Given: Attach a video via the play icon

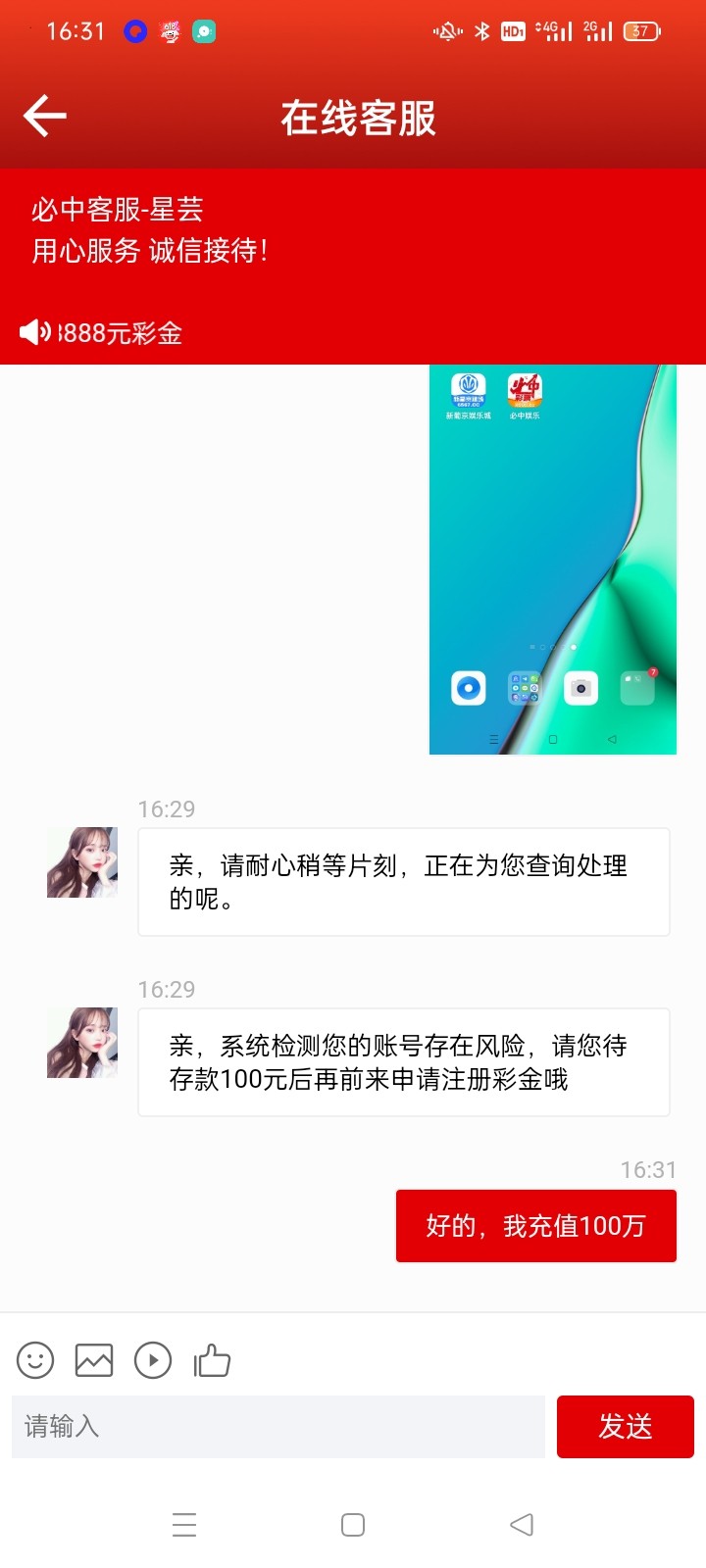Looking at the screenshot, I should click(153, 1360).
